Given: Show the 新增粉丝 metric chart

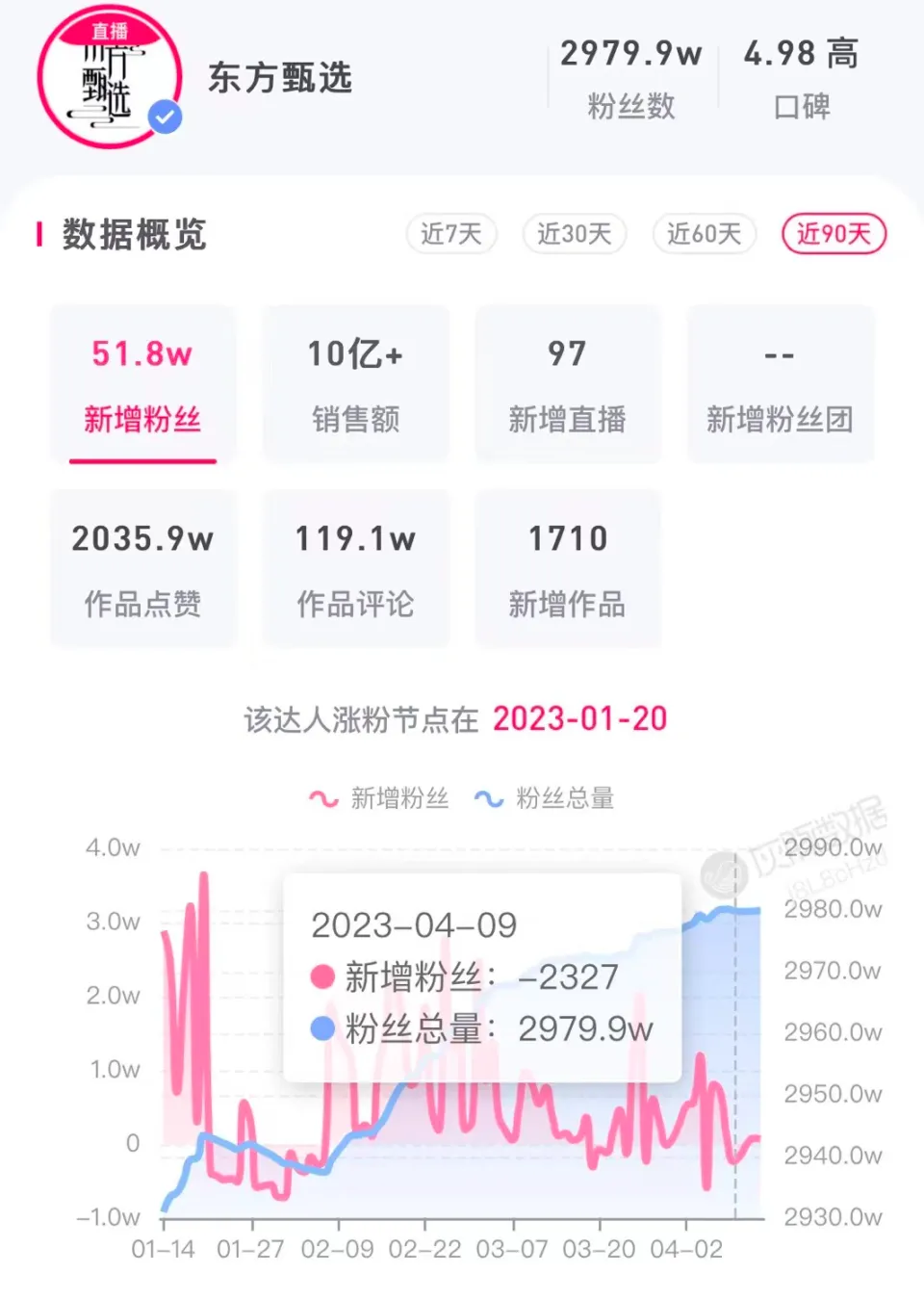Looking at the screenshot, I should tap(142, 384).
